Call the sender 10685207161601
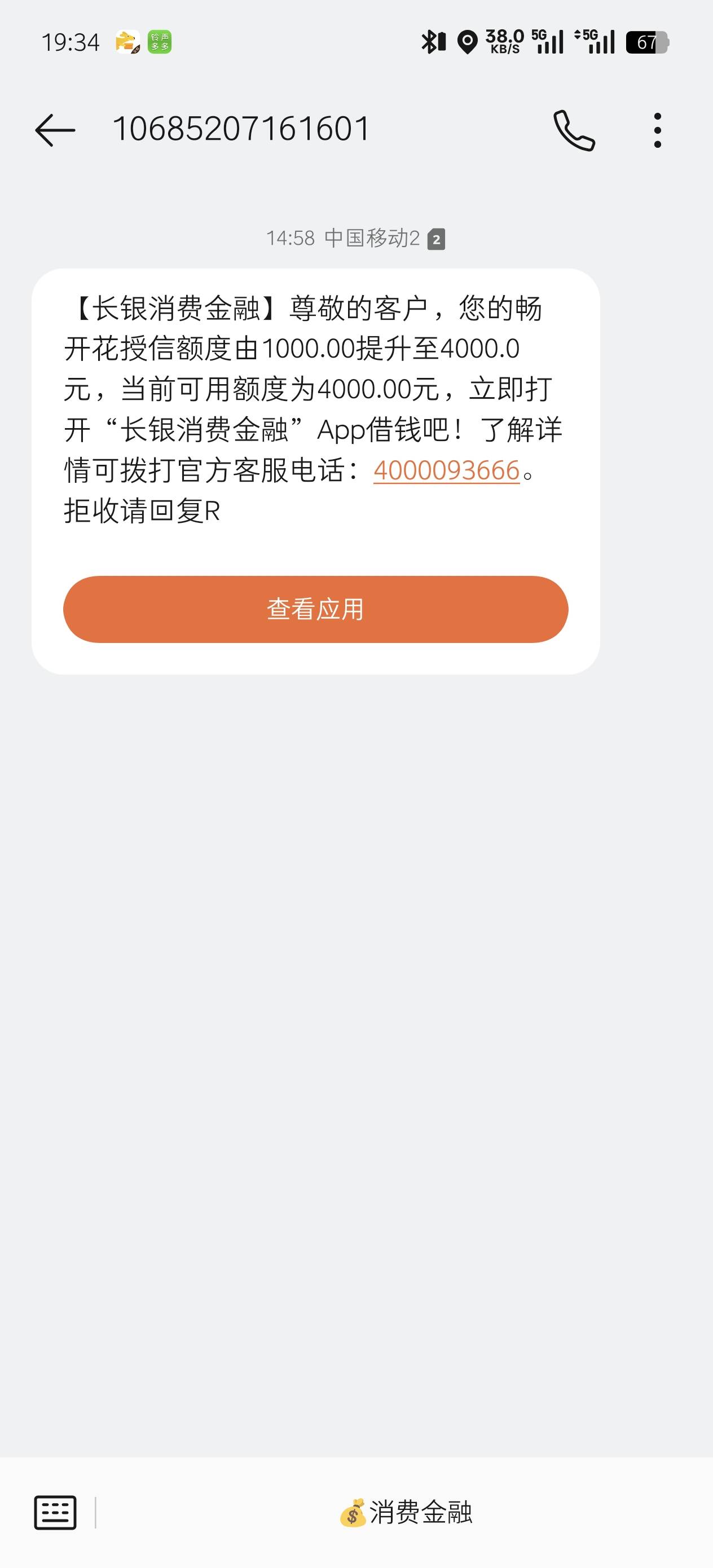This screenshot has width=713, height=1568. [574, 130]
